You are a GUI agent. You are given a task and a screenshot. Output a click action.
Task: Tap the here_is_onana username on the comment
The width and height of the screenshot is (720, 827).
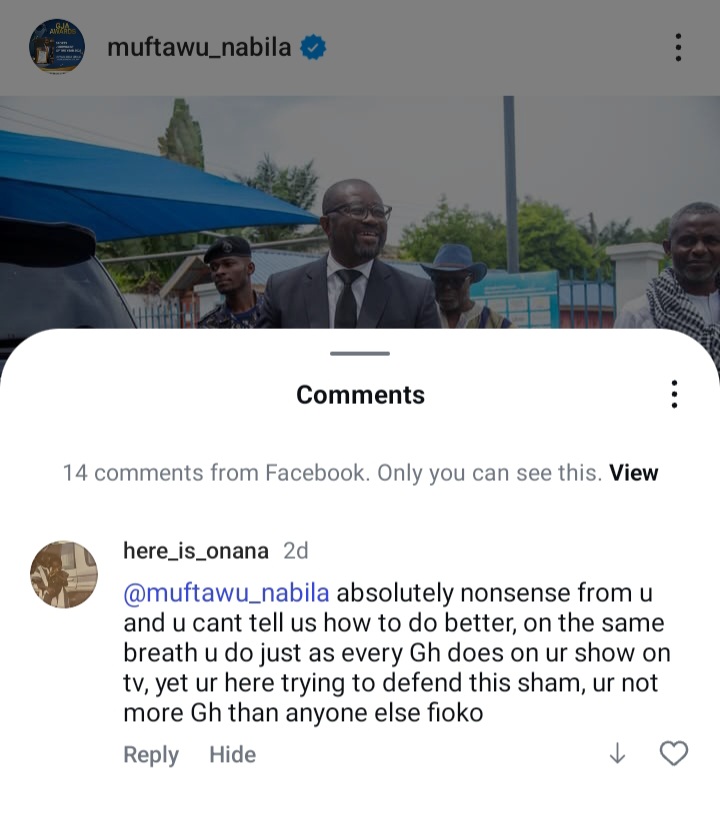pos(196,551)
